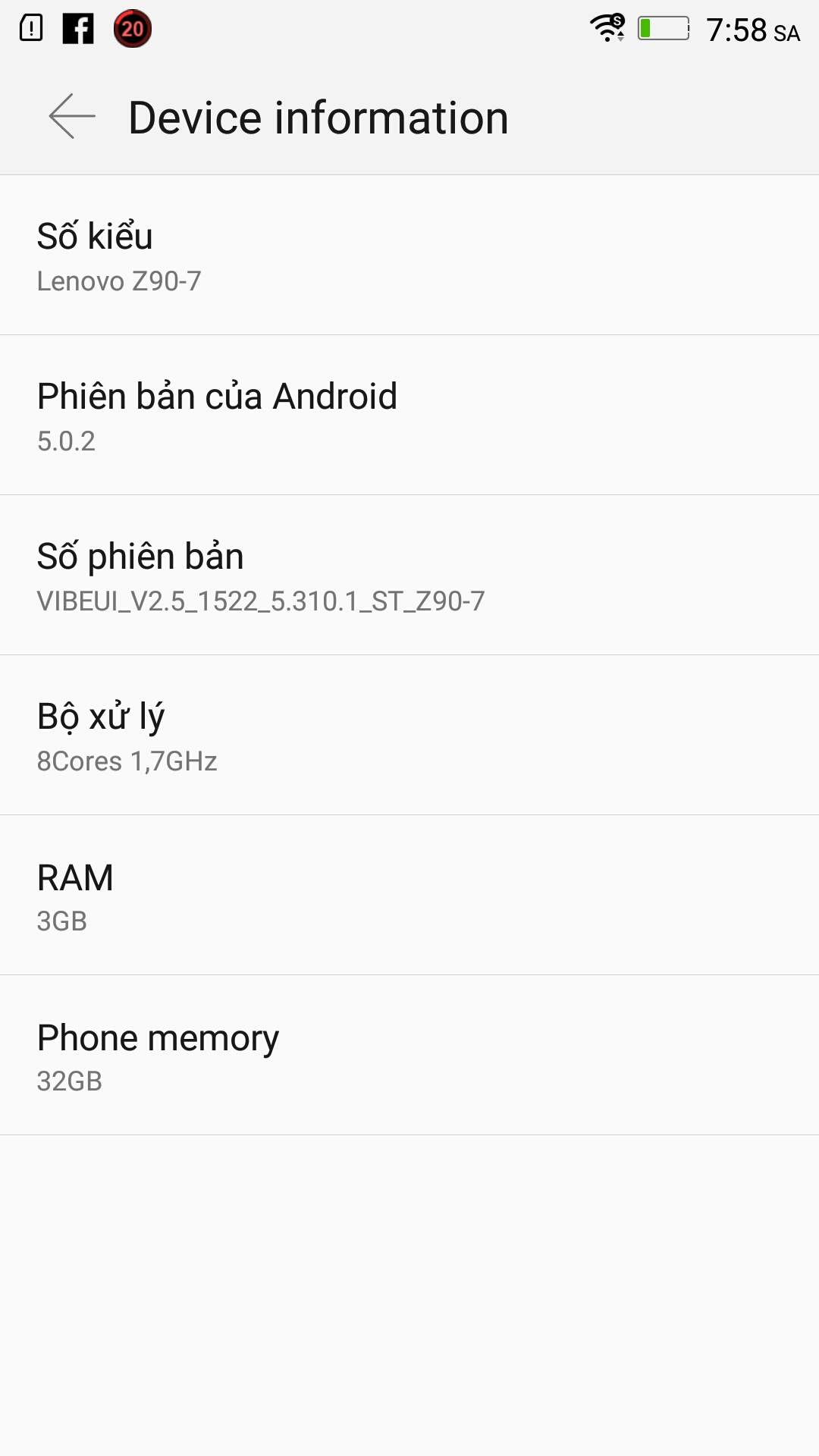819x1456 pixels.
Task: Go back from Device information
Action: tap(72, 117)
